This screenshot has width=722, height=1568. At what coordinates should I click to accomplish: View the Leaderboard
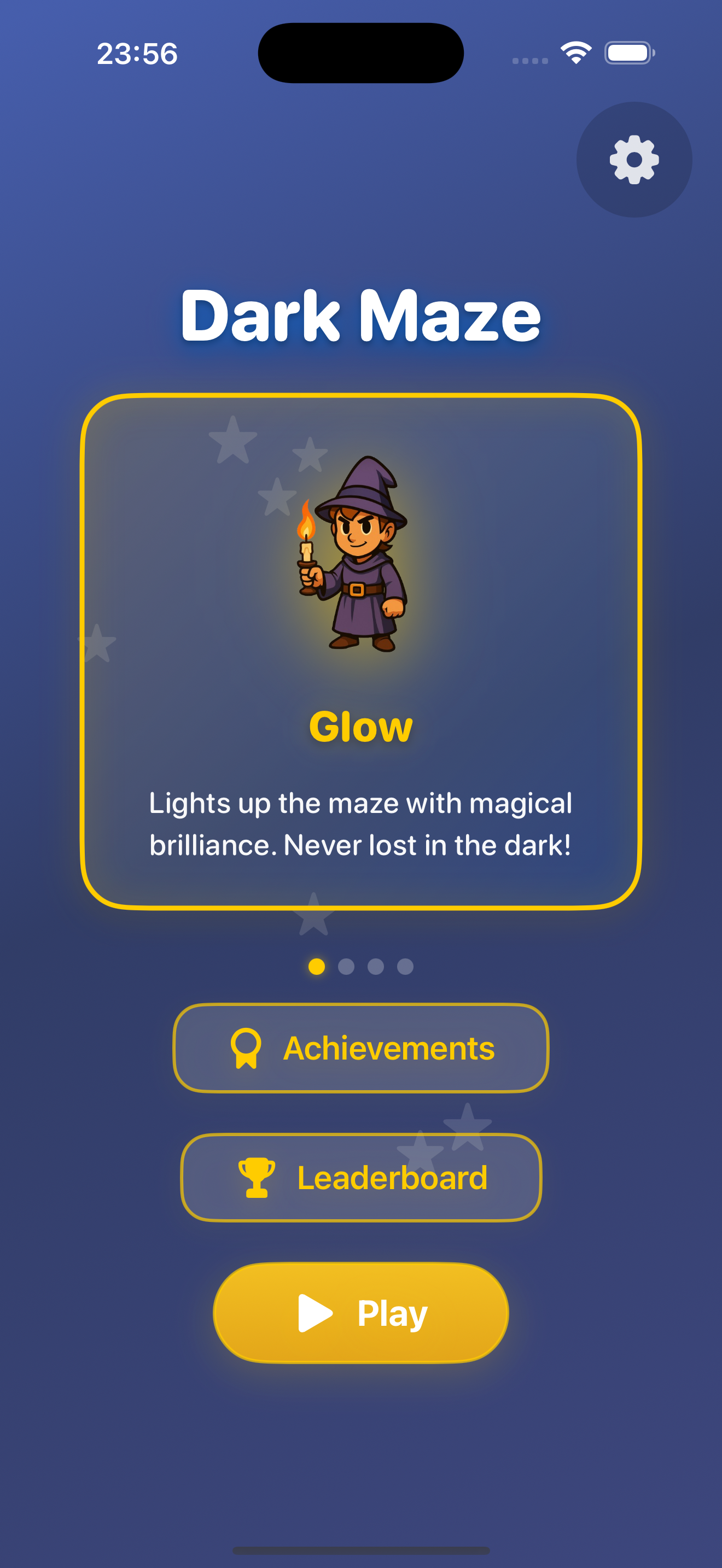pos(360,1177)
